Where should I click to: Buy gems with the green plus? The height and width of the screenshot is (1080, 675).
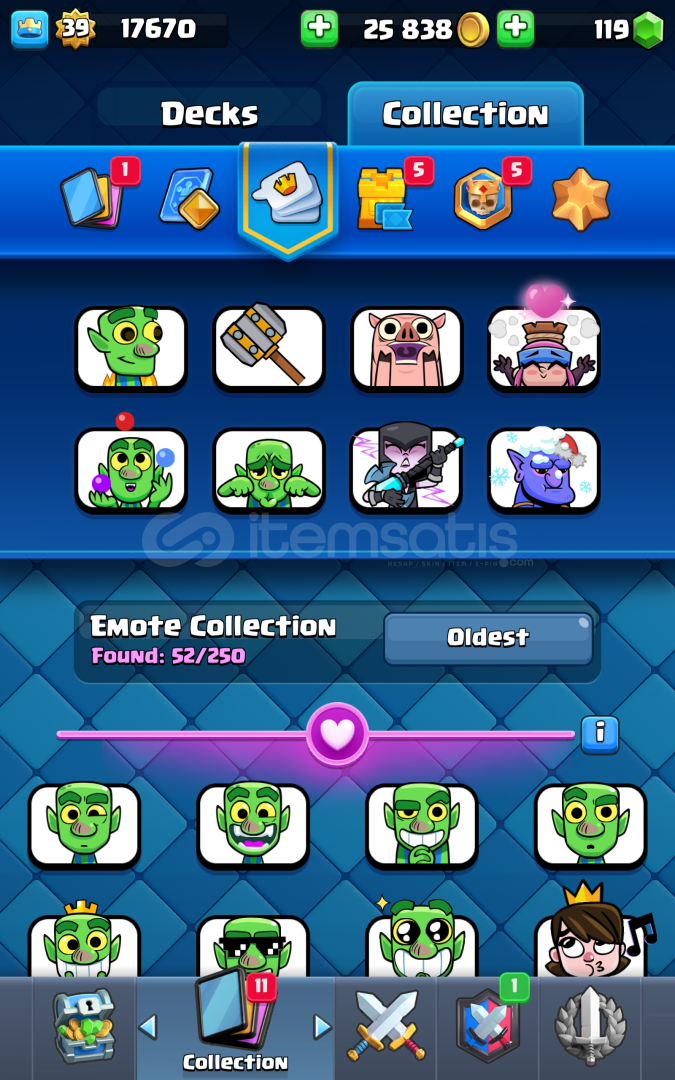(x=516, y=29)
